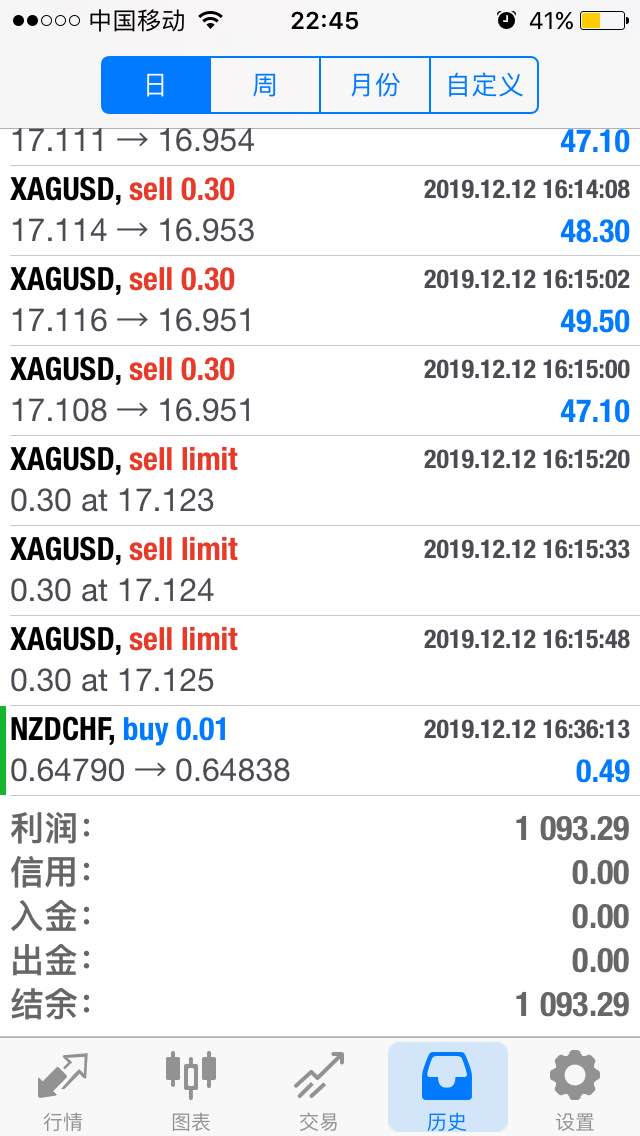Screen dimensions: 640x1136
Task: Switch to the 月份 (month) period
Action: pos(375,85)
